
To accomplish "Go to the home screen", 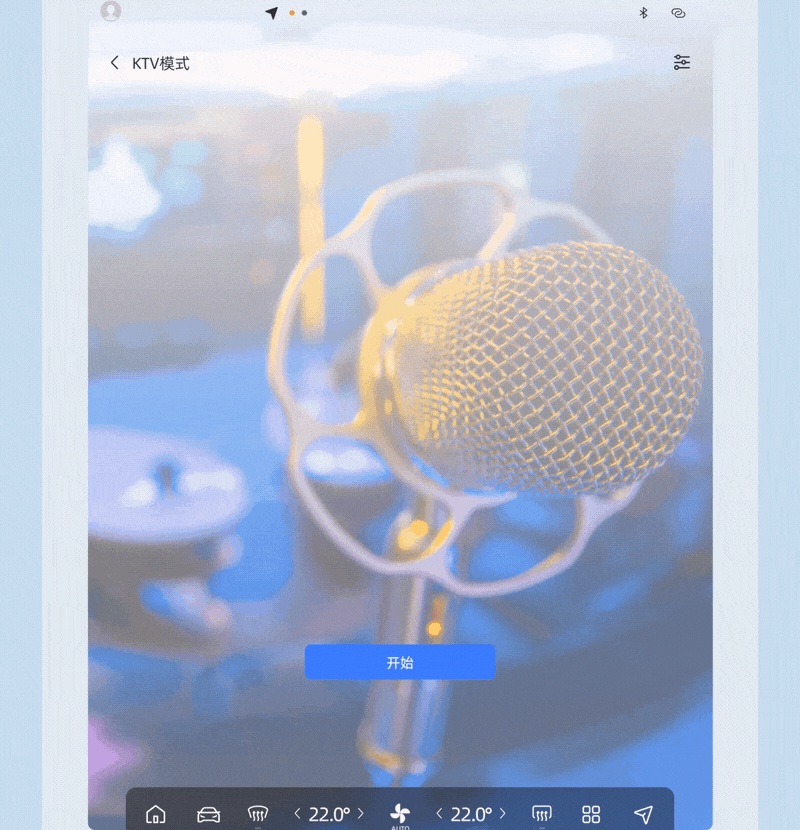I will coord(155,814).
